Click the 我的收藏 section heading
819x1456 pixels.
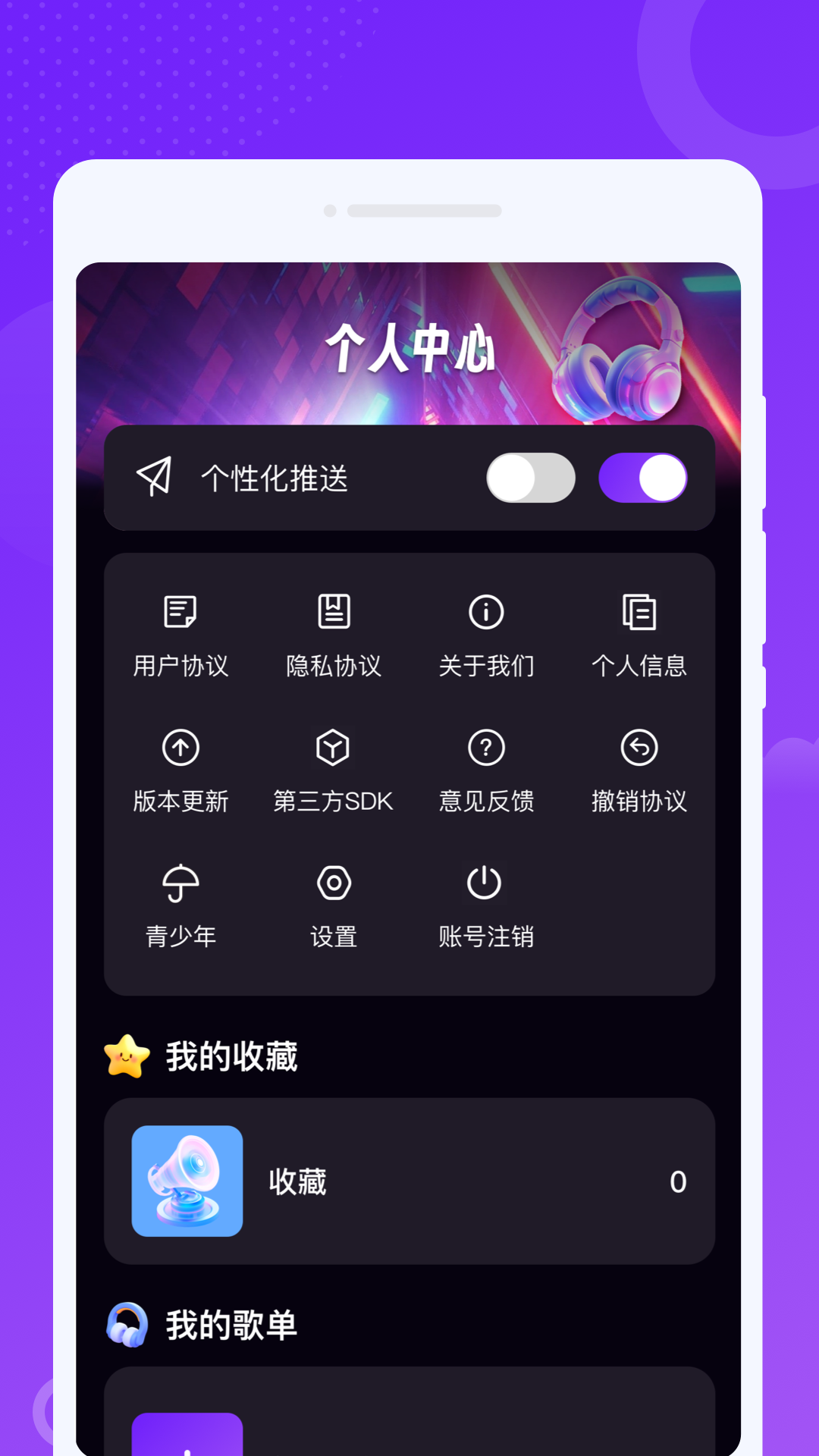tap(231, 1056)
